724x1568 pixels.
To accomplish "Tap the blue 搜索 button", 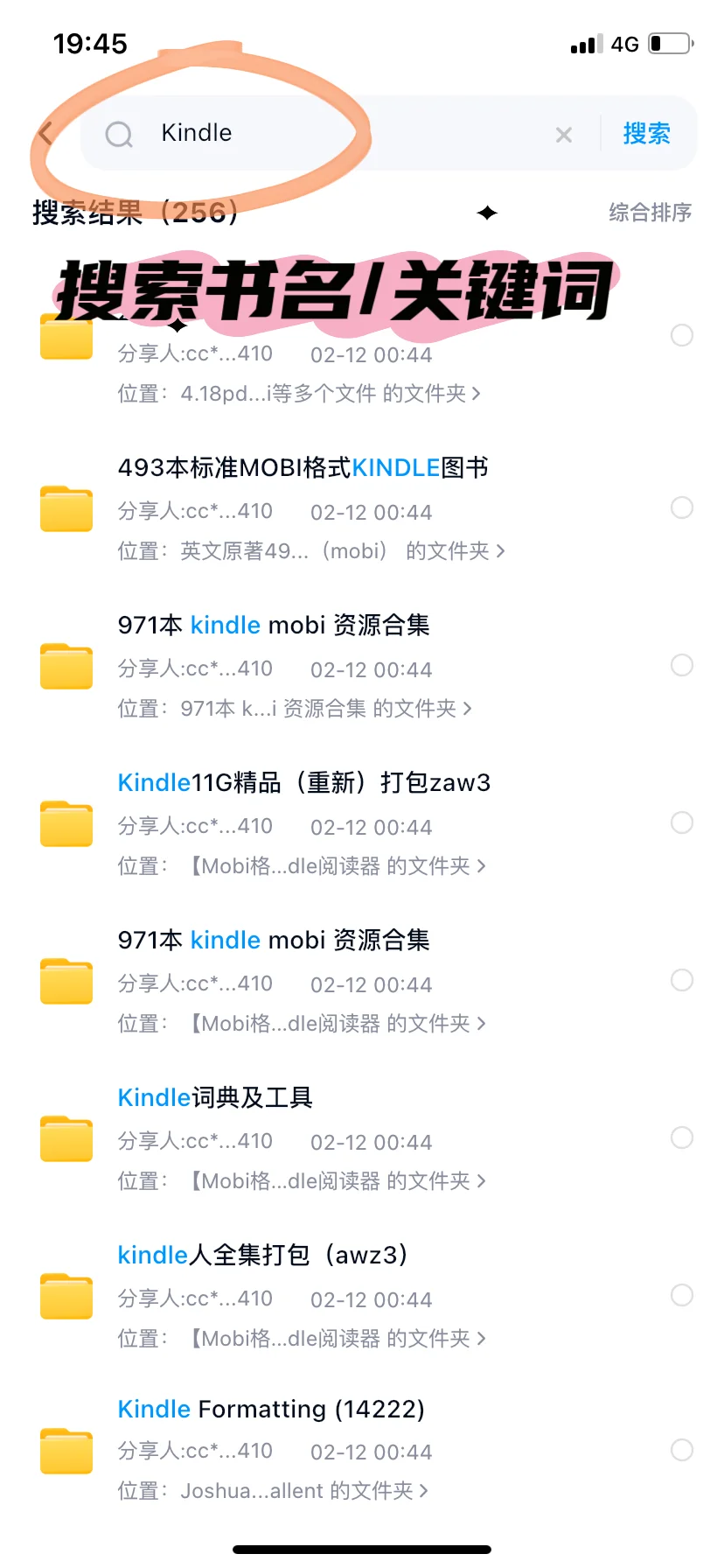I will tap(646, 134).
